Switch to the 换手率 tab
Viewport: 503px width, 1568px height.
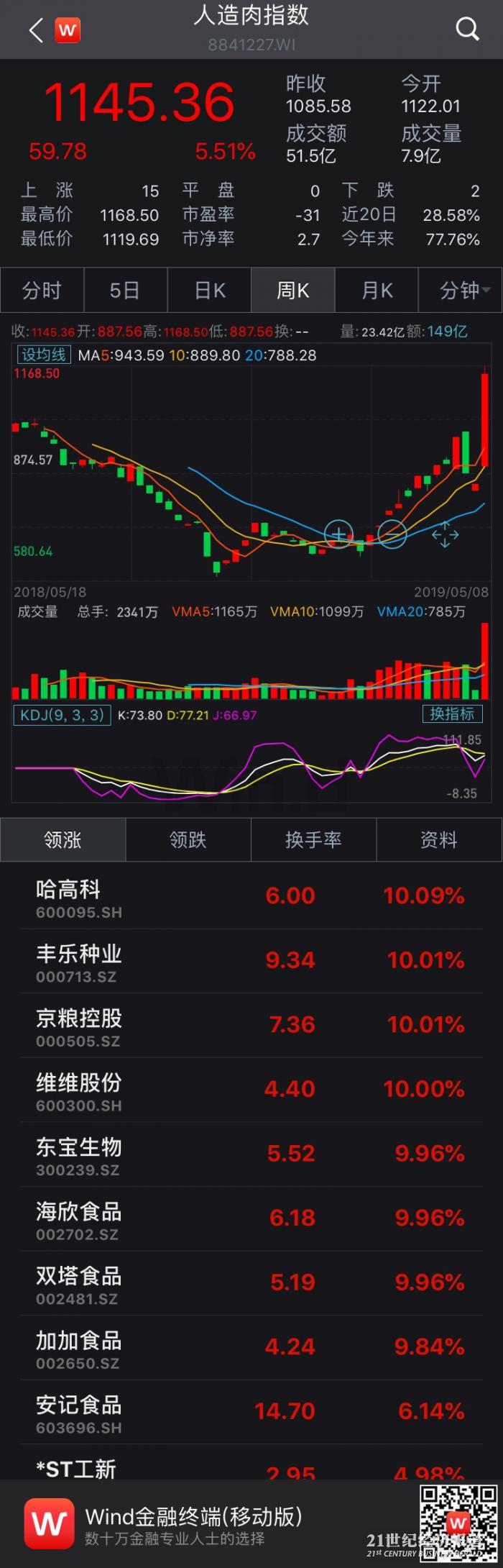coord(313,839)
